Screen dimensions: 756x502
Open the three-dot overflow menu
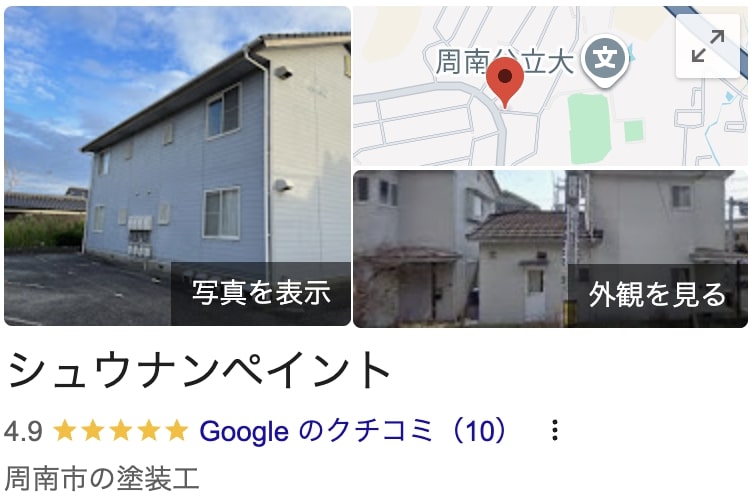coord(555,431)
